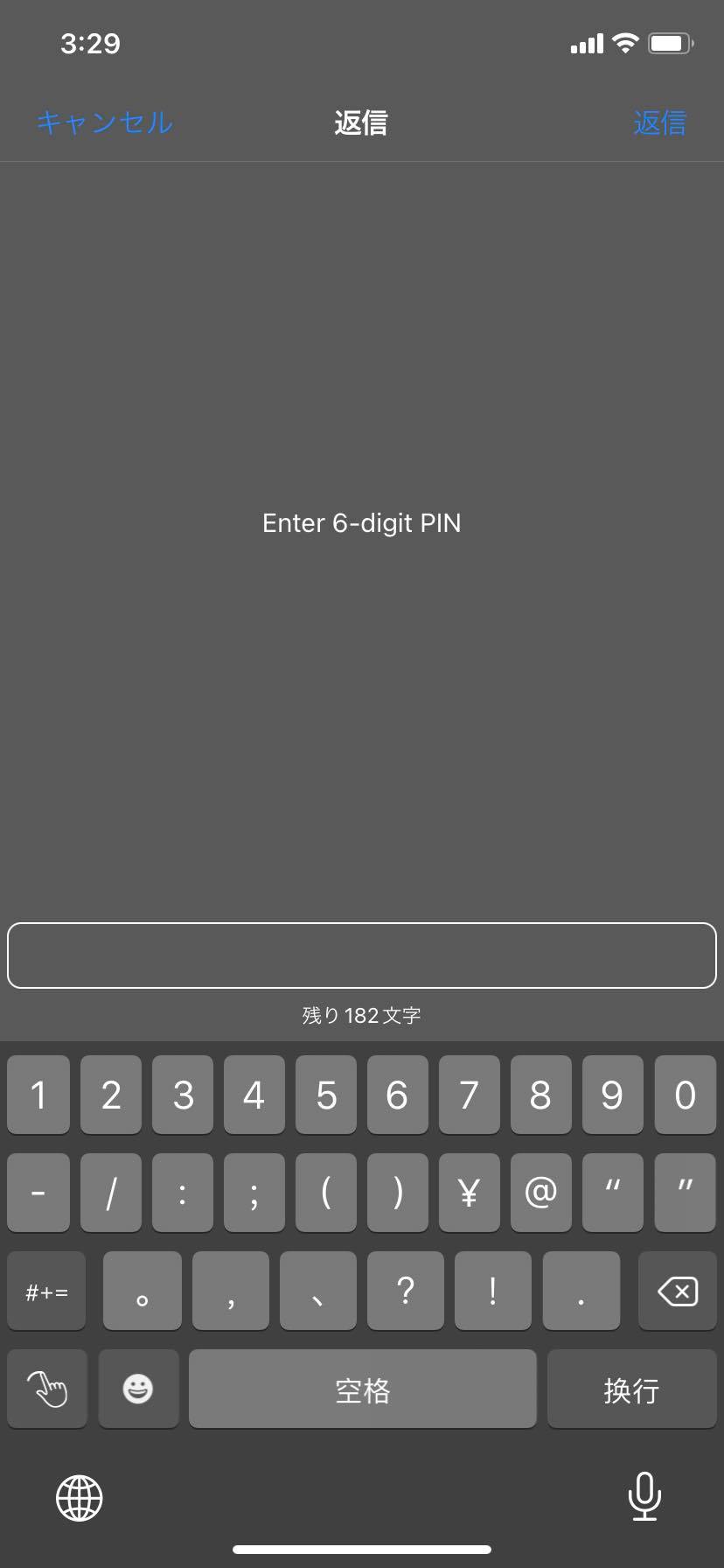Tap キャンセル to cancel the reply
Screen dimensions: 724x1568
(x=104, y=122)
